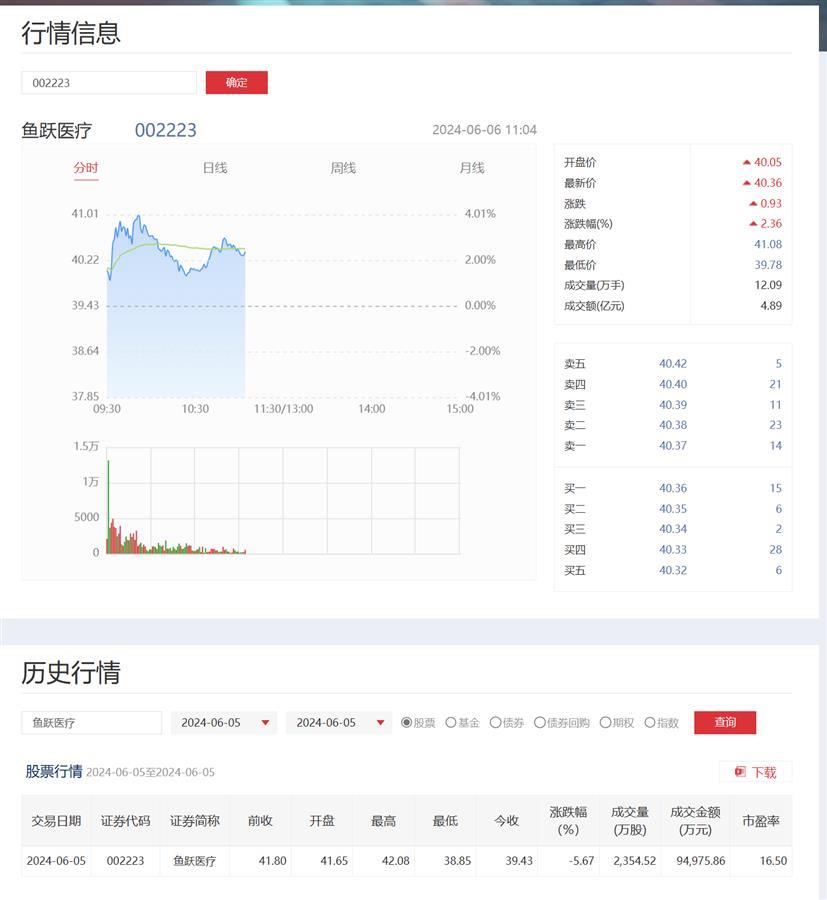The width and height of the screenshot is (827, 900).
Task: Switch to the 月线 chart tab
Action: pos(471,168)
